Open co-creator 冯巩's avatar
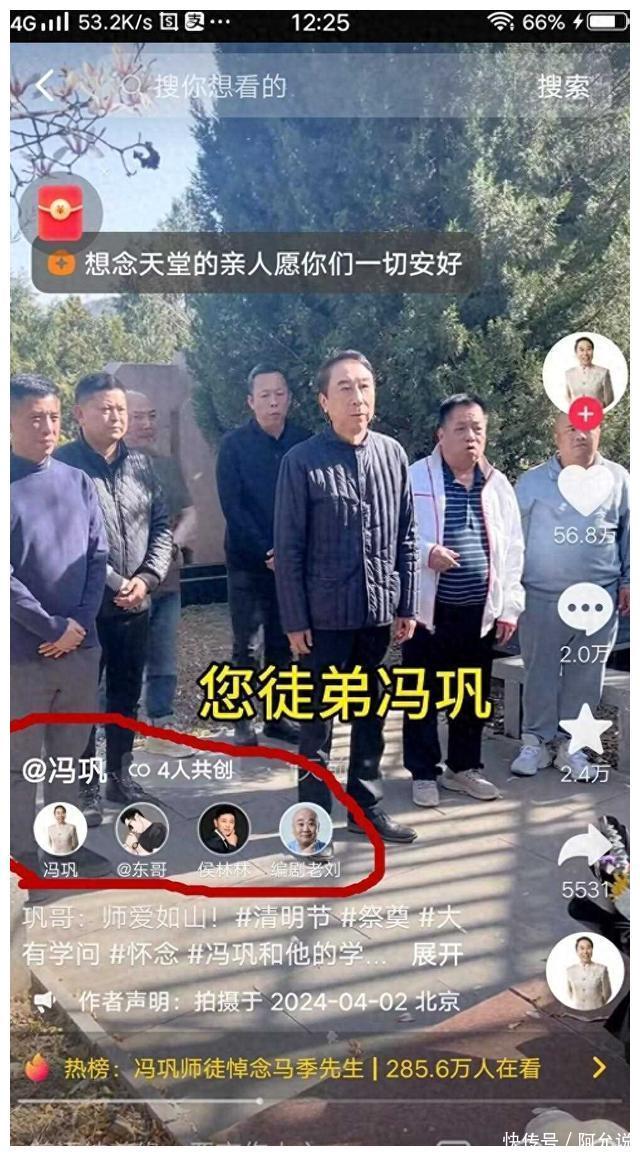 [60, 829]
